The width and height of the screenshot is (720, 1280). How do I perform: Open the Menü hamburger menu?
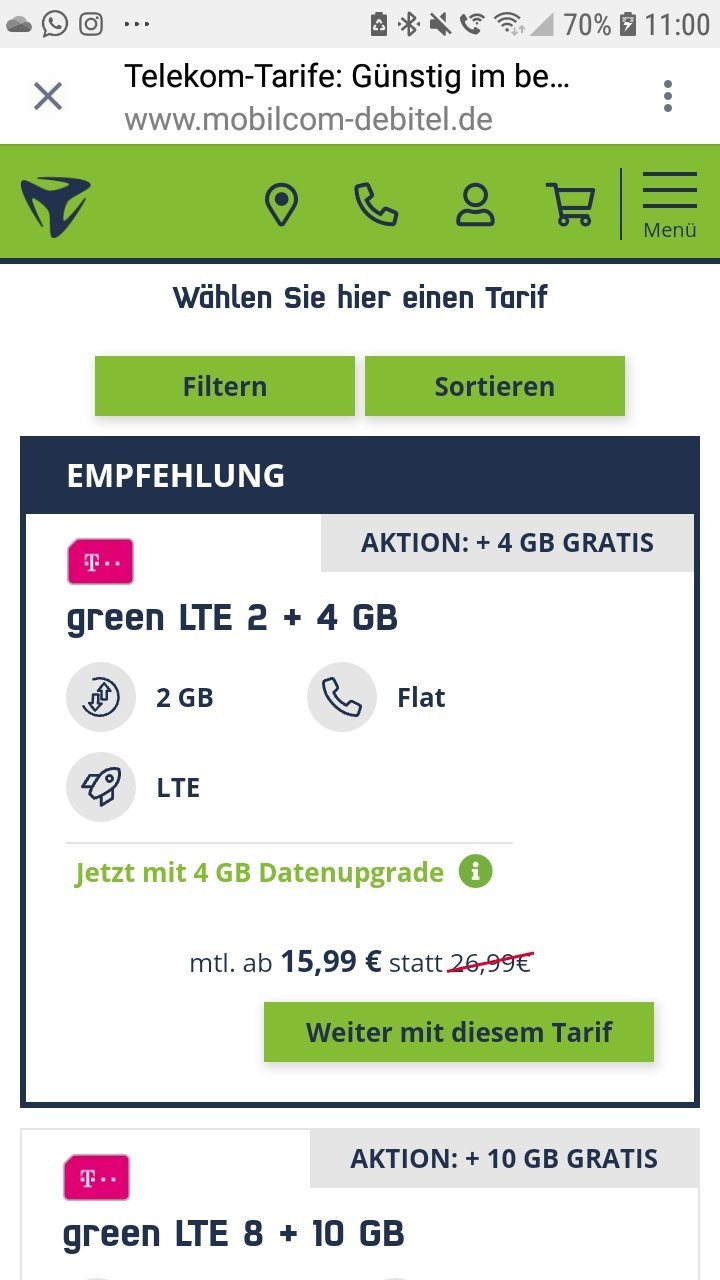669,205
